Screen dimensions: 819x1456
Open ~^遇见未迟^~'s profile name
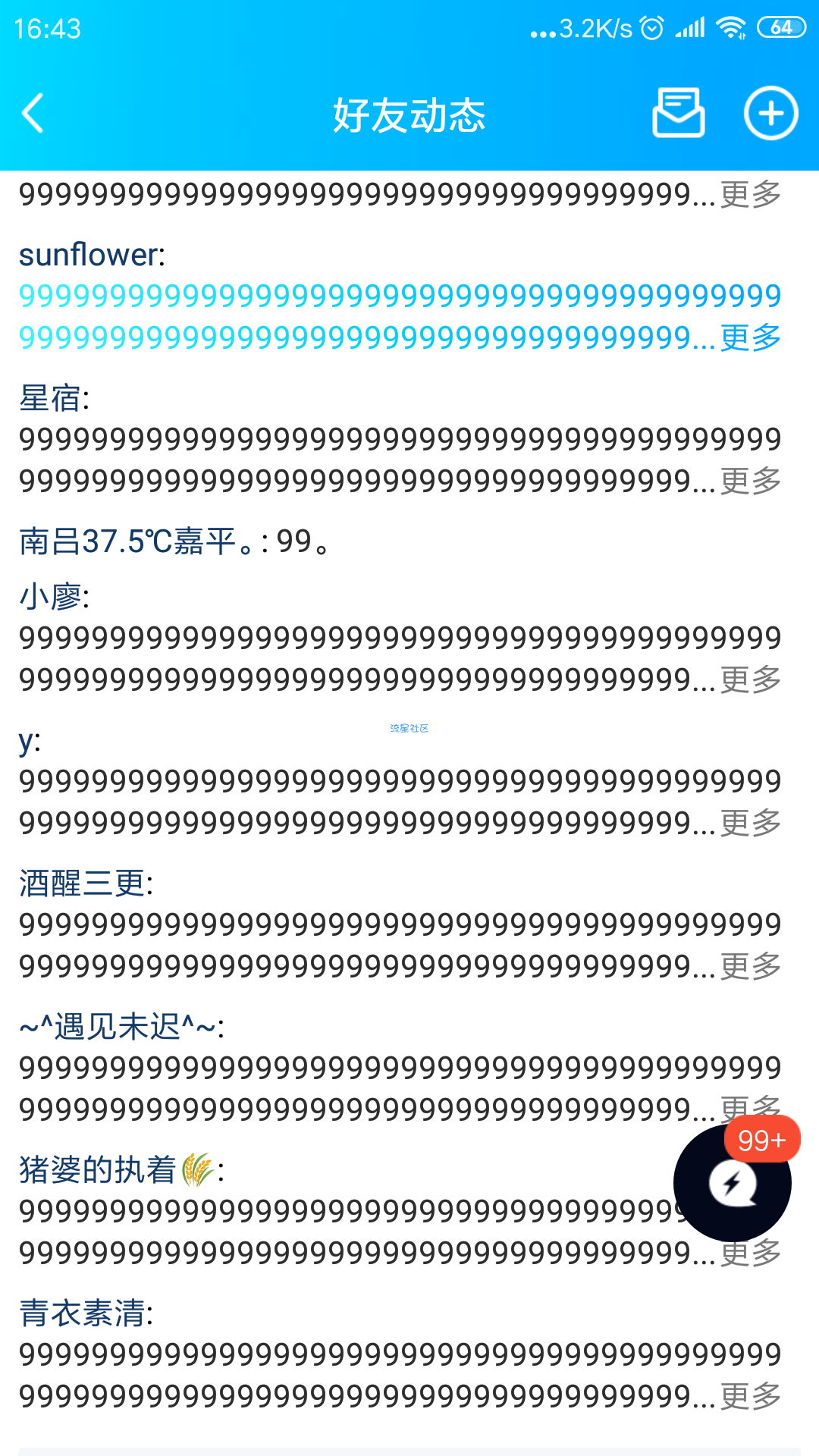tap(118, 1027)
